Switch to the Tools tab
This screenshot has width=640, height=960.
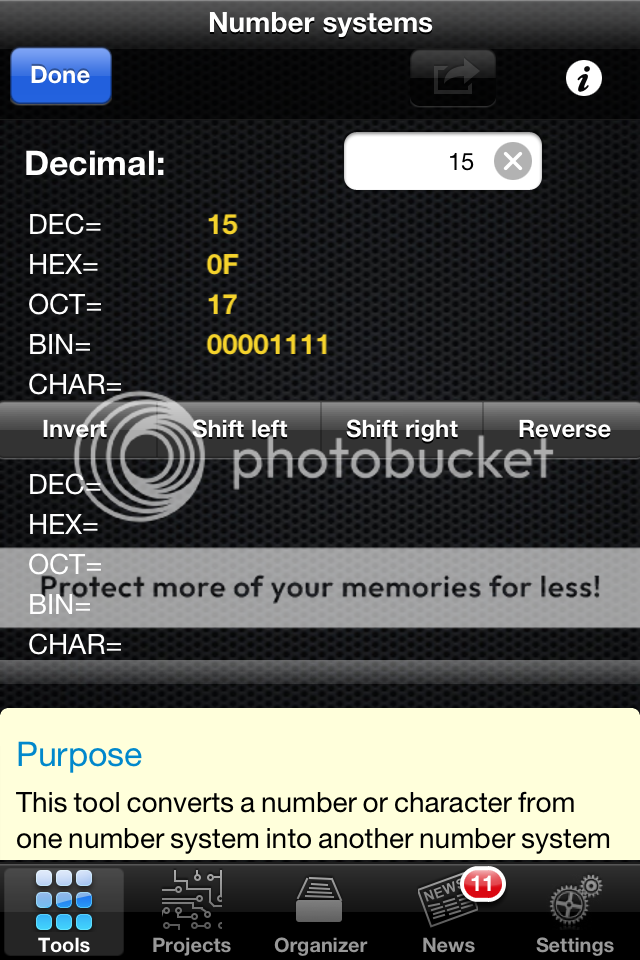(64, 912)
